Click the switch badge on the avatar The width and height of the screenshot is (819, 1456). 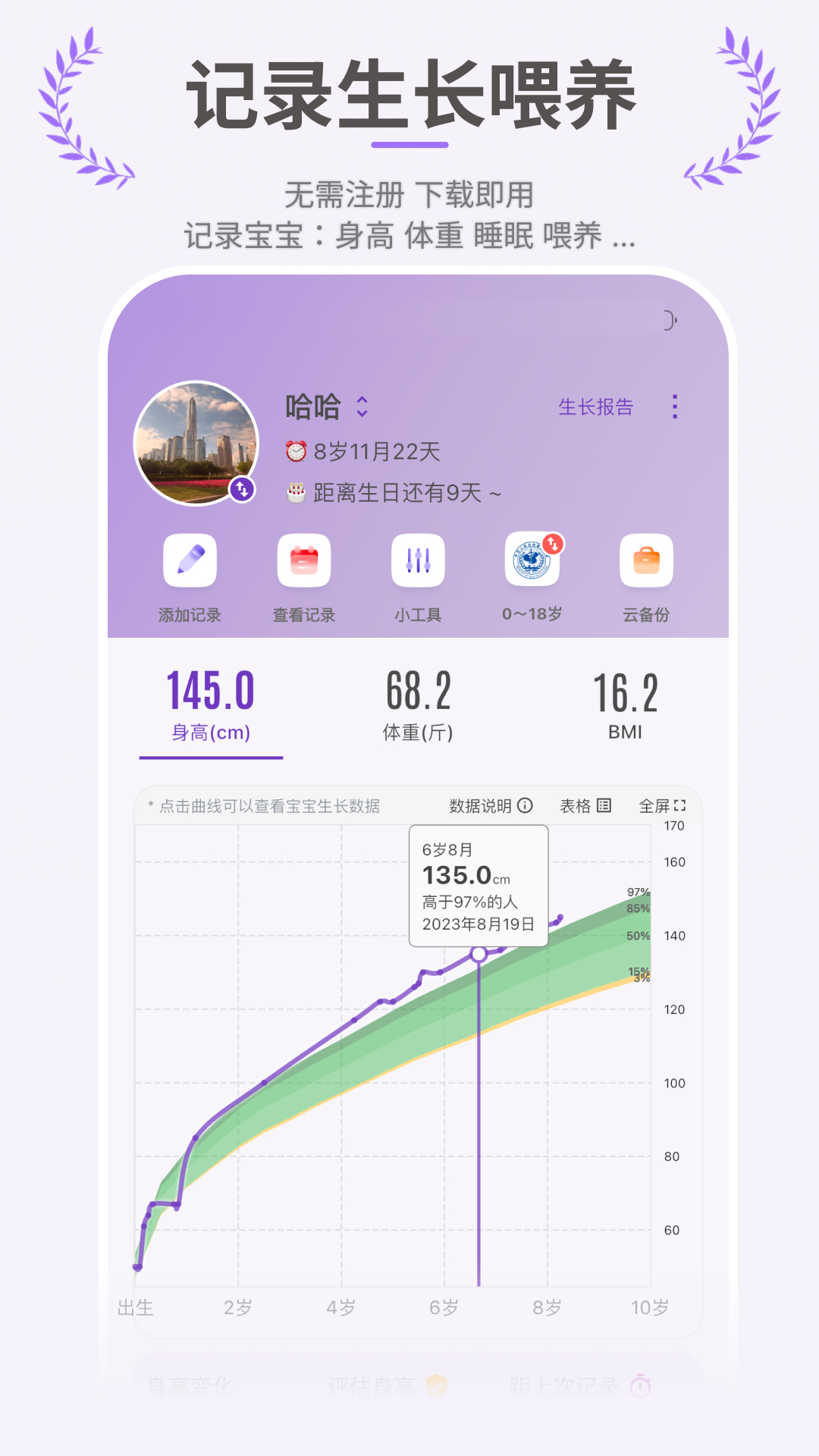click(x=241, y=491)
